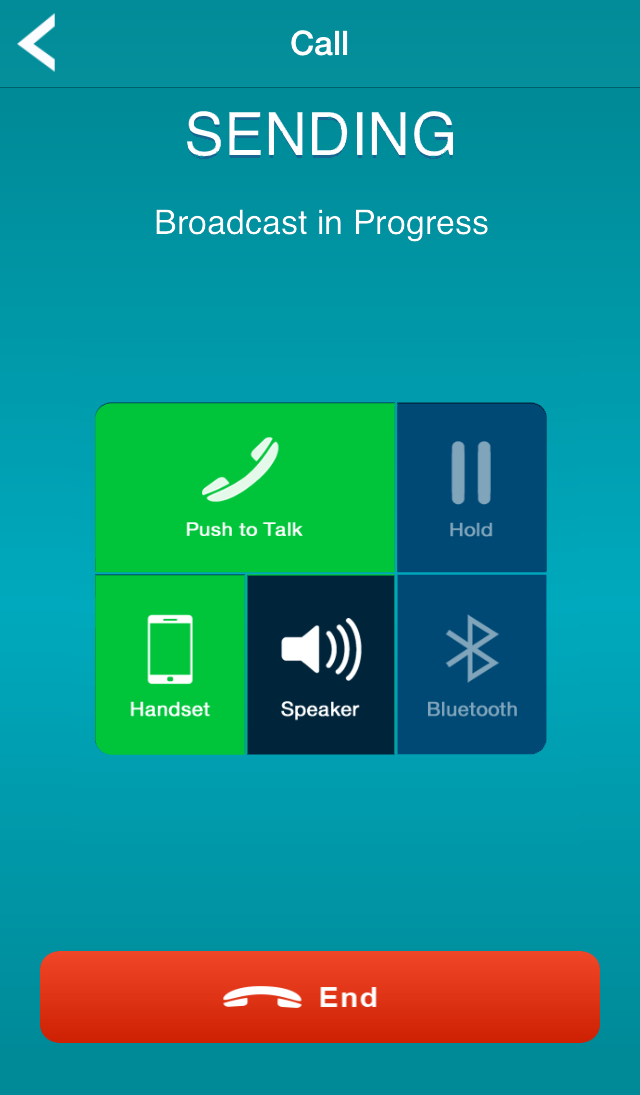
Task: End the broadcast call
Action: point(319,997)
